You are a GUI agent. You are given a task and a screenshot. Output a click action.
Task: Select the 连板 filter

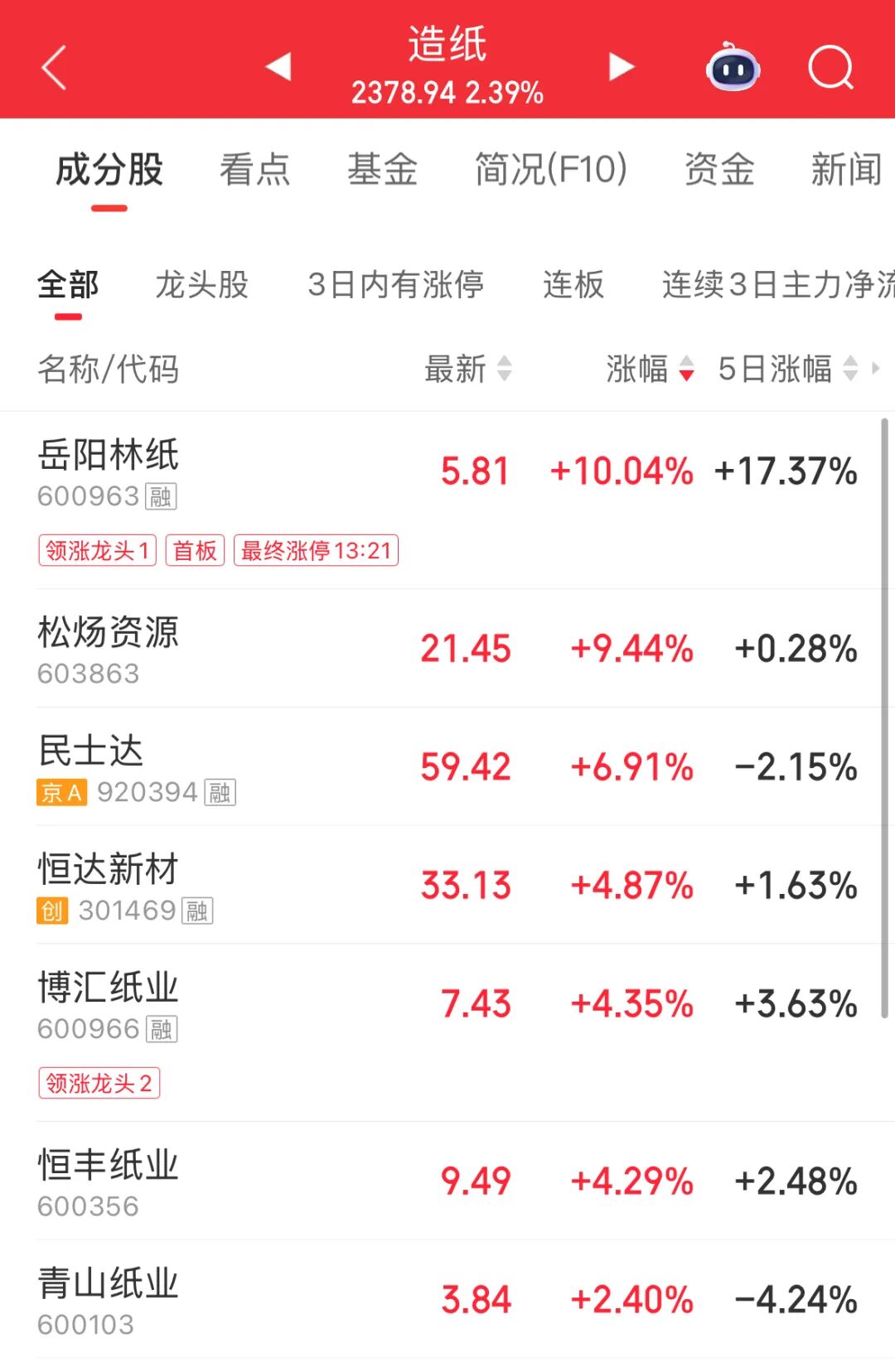573,285
